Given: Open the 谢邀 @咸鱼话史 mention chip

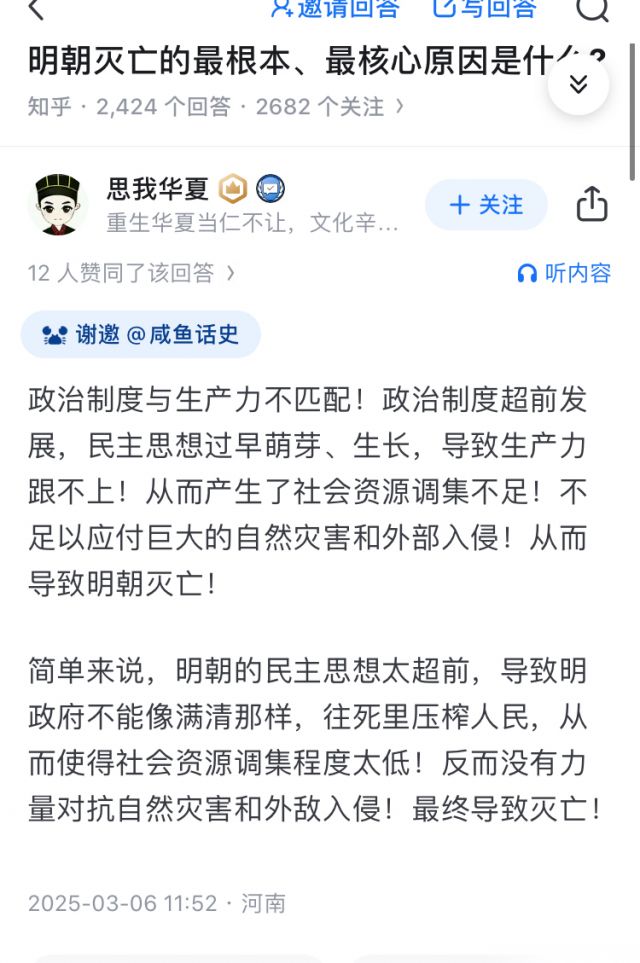Looking at the screenshot, I should pyautogui.click(x=140, y=335).
